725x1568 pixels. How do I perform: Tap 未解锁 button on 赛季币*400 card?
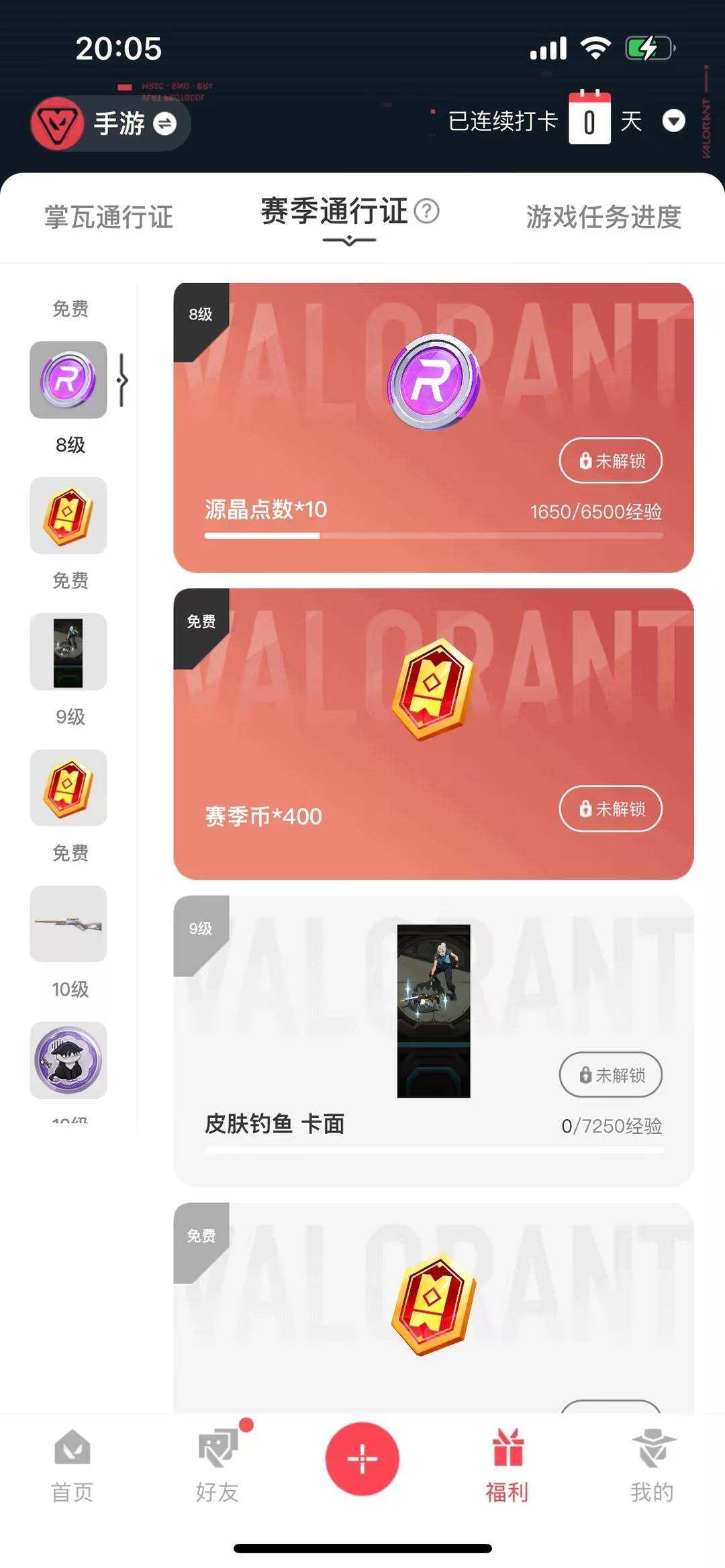coord(610,809)
